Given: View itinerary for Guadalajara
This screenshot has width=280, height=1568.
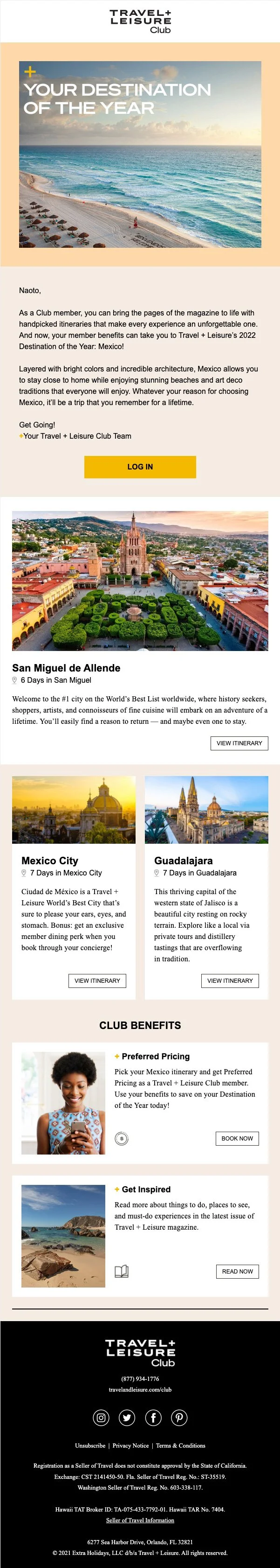Looking at the screenshot, I should pyautogui.click(x=230, y=980).
